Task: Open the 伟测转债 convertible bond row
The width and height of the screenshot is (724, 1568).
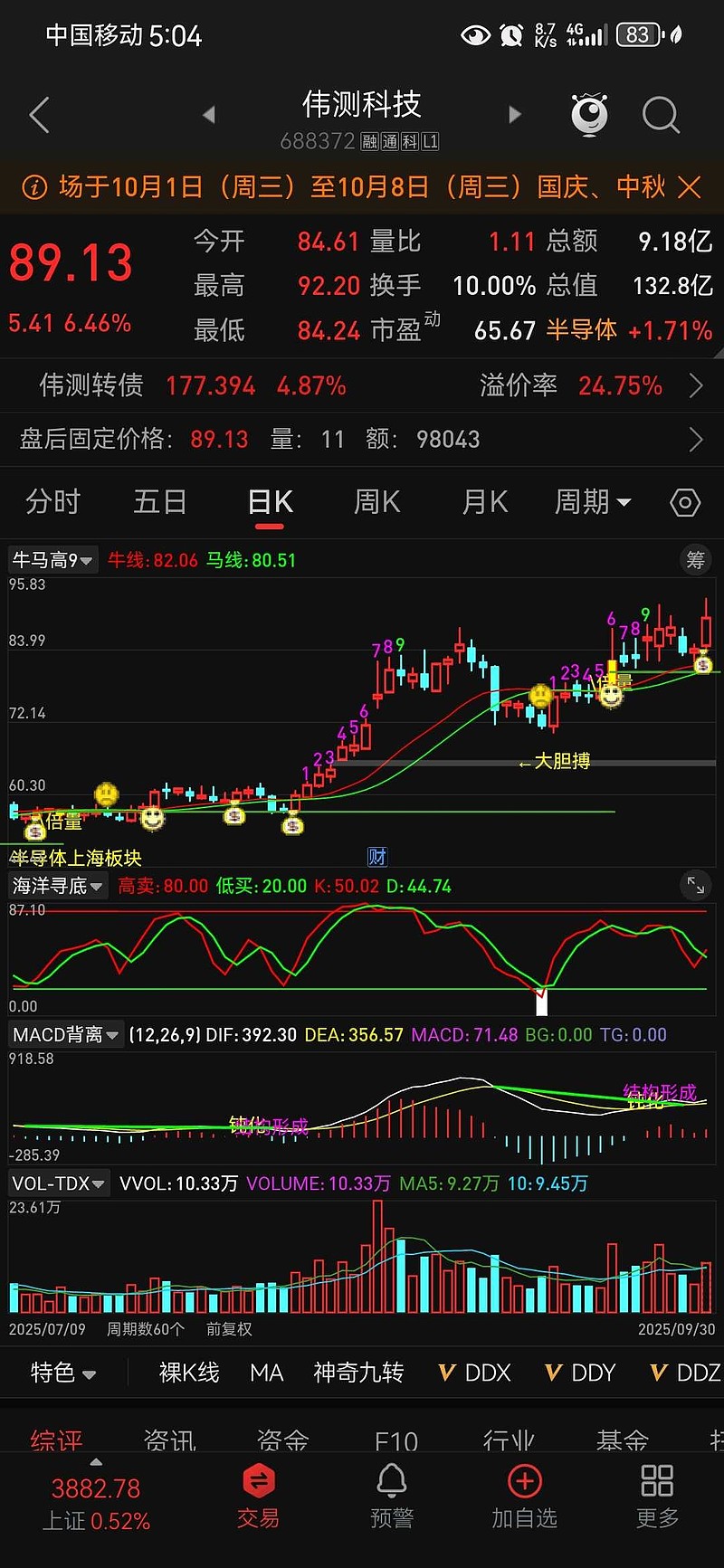Action: pyautogui.click(x=362, y=386)
